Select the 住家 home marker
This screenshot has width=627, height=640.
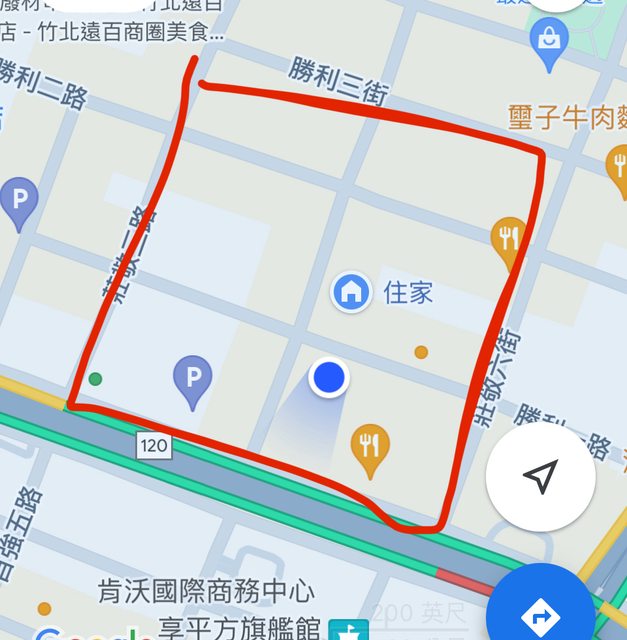click(350, 292)
